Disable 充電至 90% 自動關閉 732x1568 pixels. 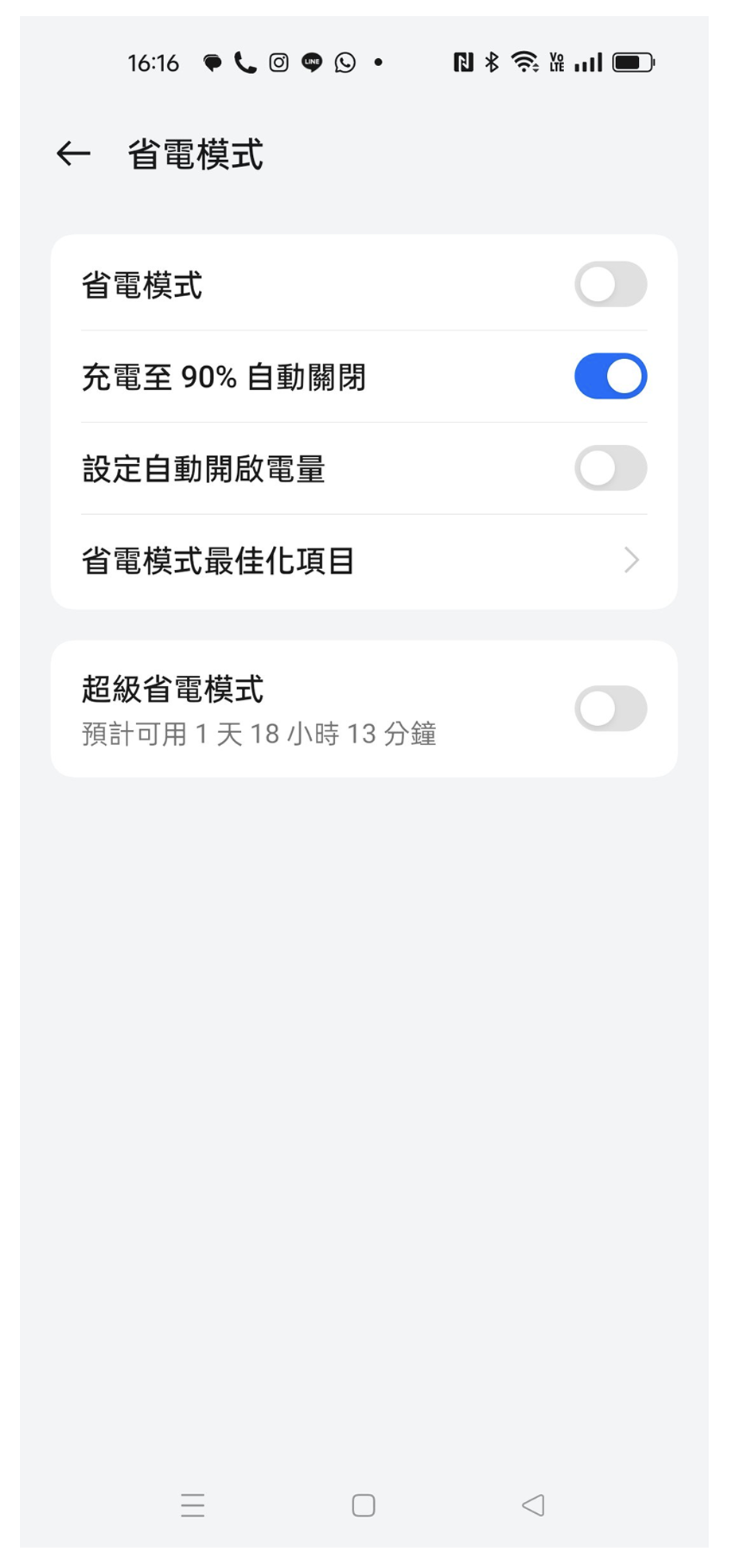point(610,376)
